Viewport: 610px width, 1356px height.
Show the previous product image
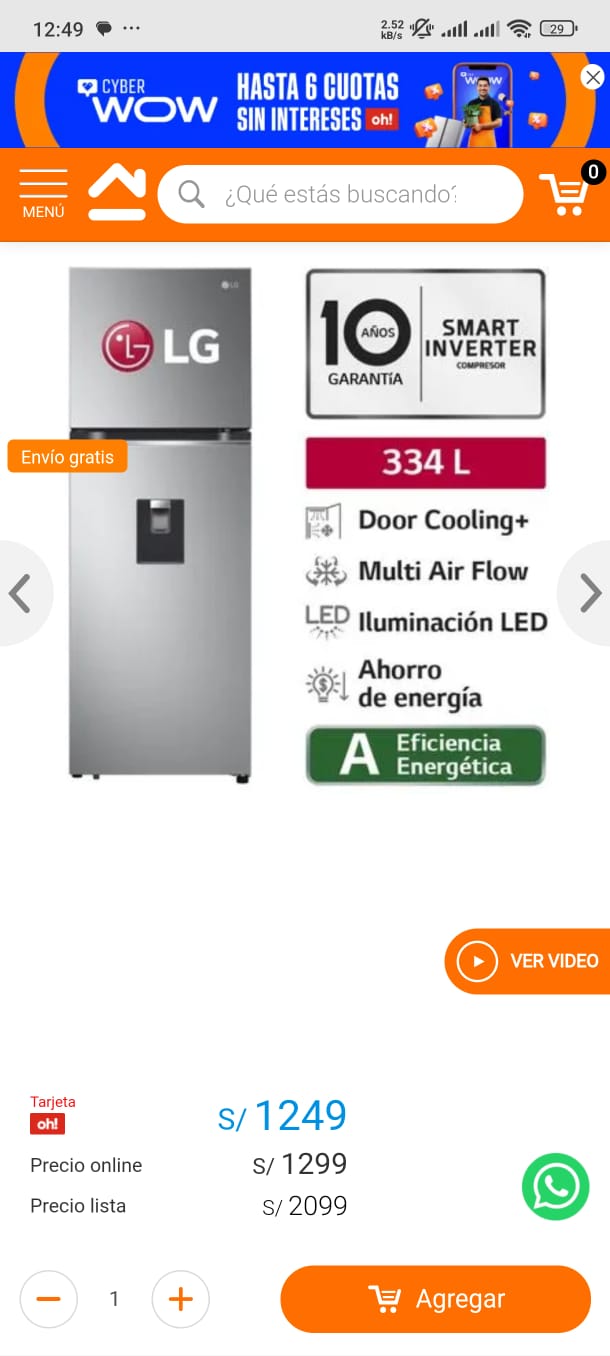(22, 593)
